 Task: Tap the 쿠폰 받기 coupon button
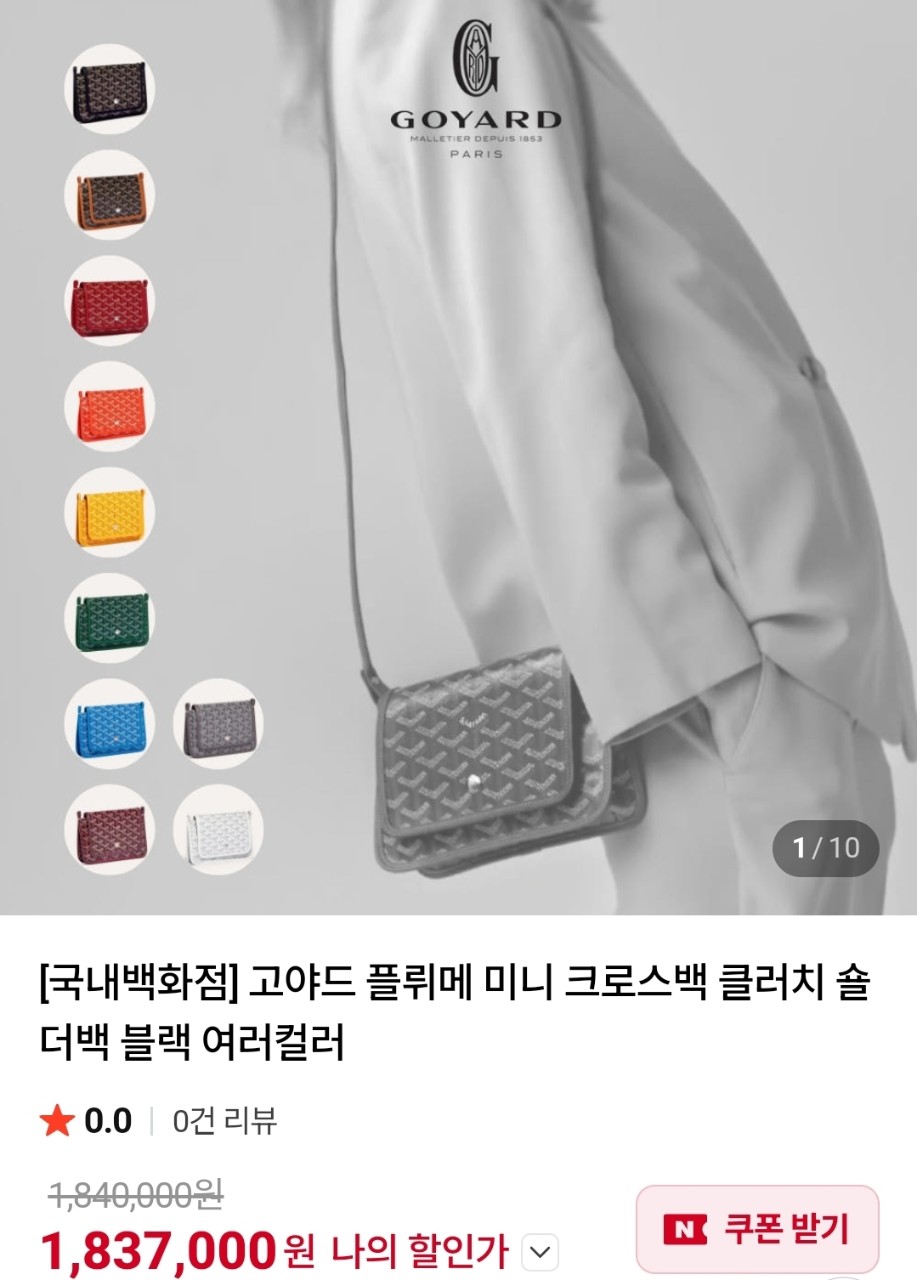click(x=757, y=1230)
